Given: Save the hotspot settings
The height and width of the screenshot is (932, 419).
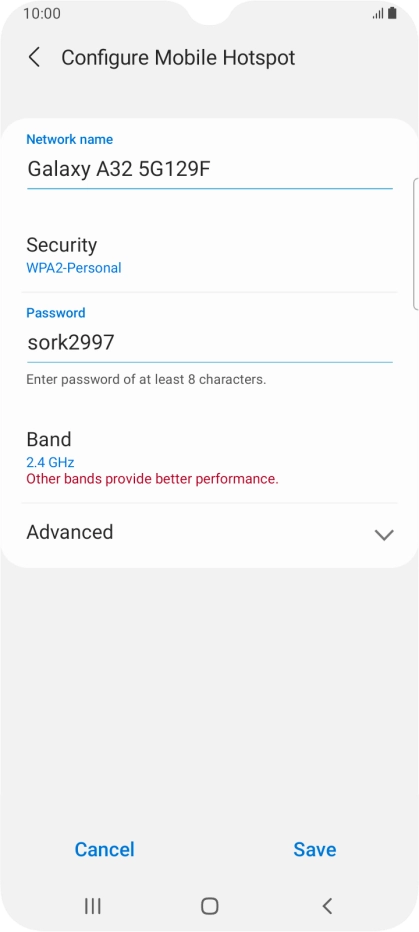Looking at the screenshot, I should tap(314, 849).
